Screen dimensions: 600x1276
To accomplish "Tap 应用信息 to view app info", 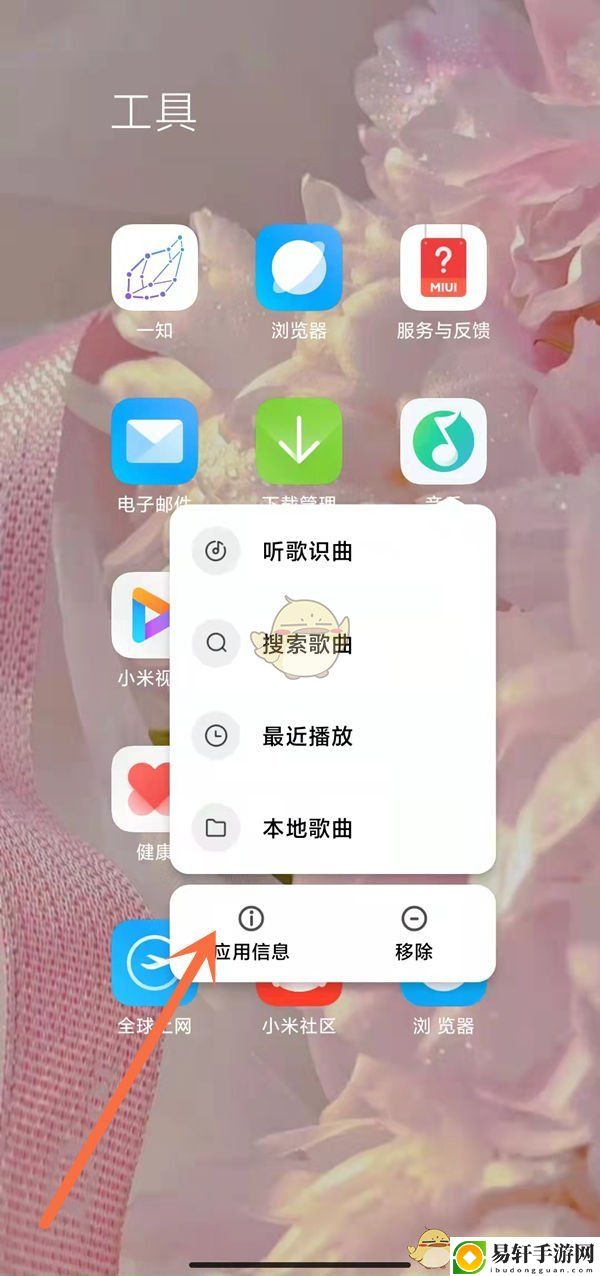I will (252, 934).
